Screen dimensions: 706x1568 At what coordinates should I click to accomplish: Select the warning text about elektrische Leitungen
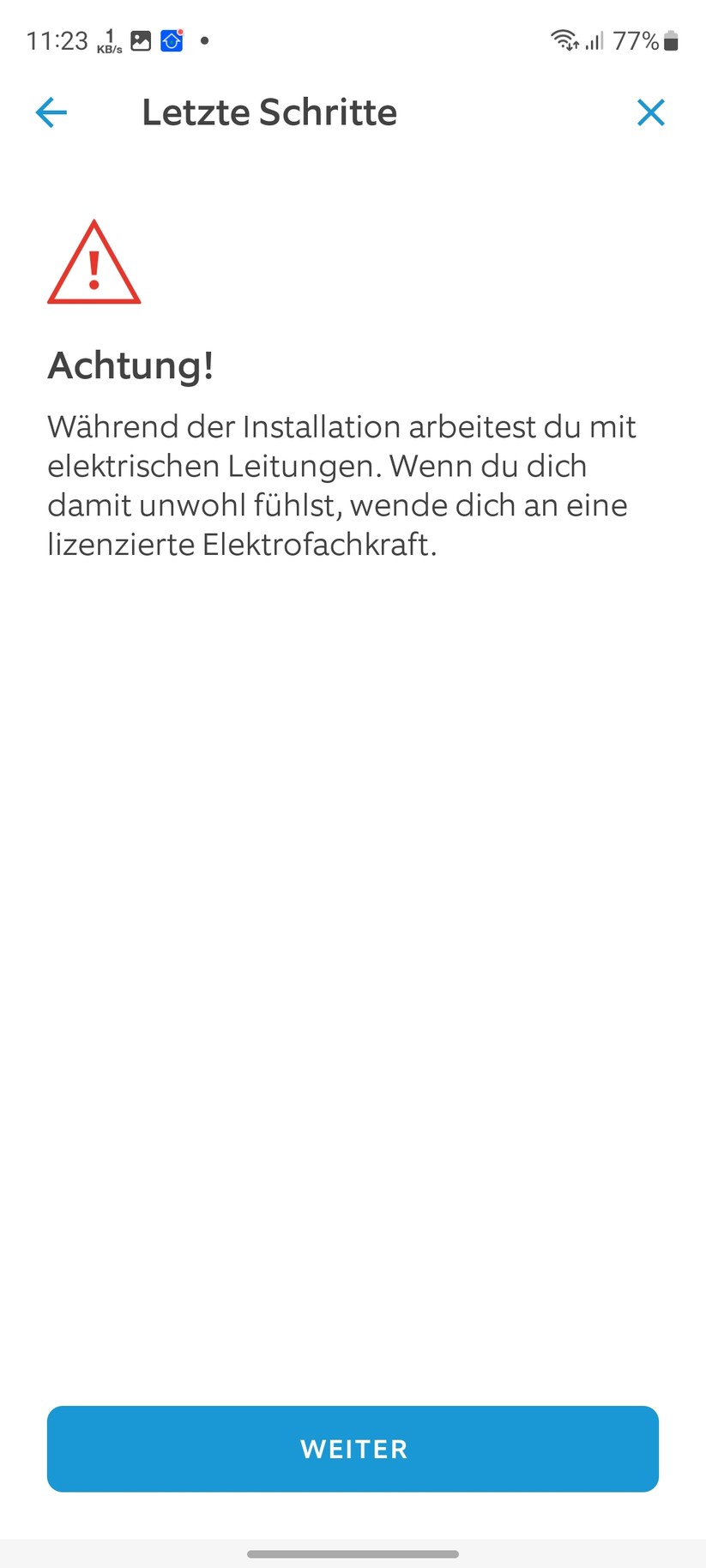point(341,485)
